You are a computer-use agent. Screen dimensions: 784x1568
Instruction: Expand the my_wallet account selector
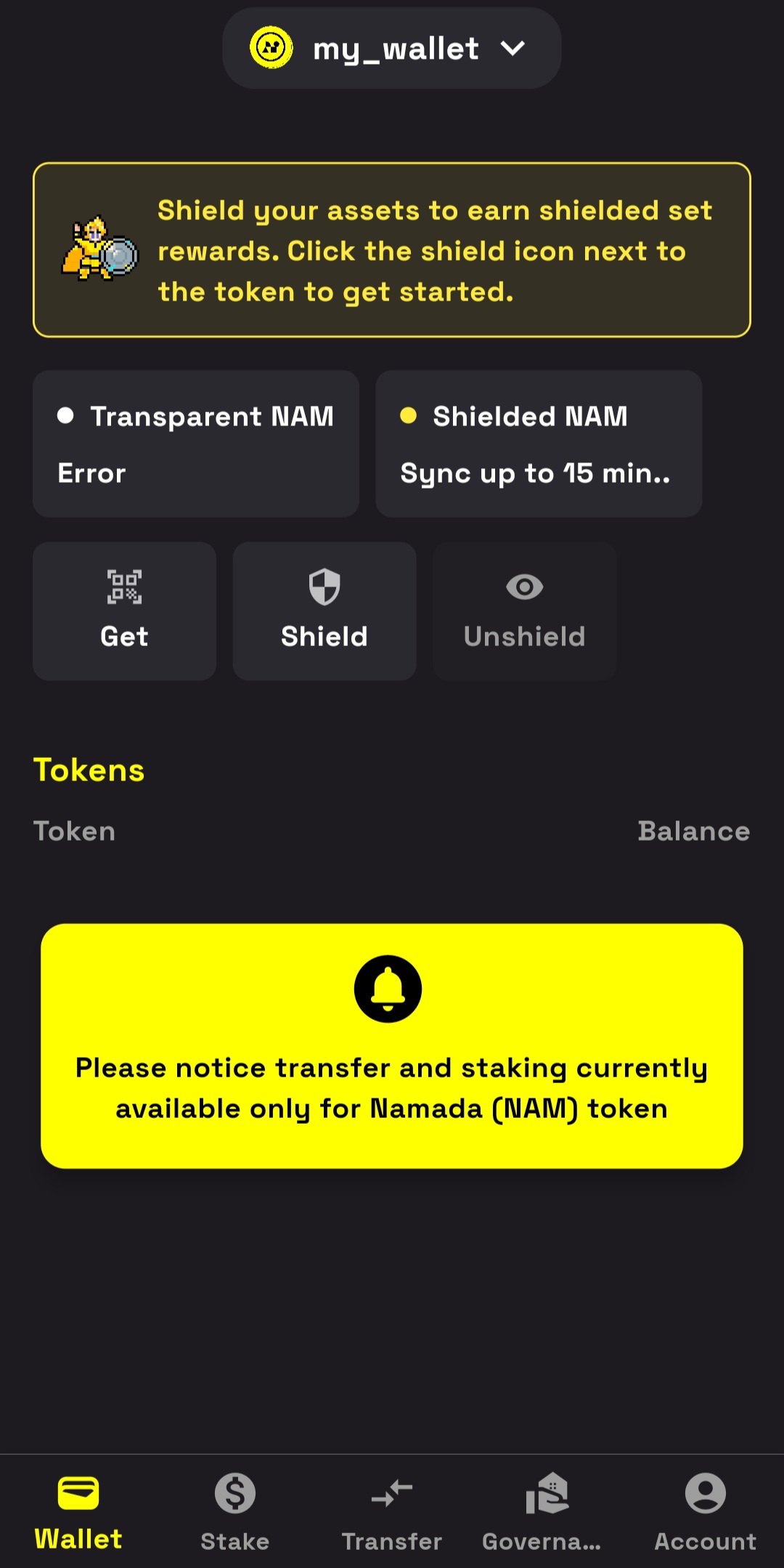coord(391,49)
